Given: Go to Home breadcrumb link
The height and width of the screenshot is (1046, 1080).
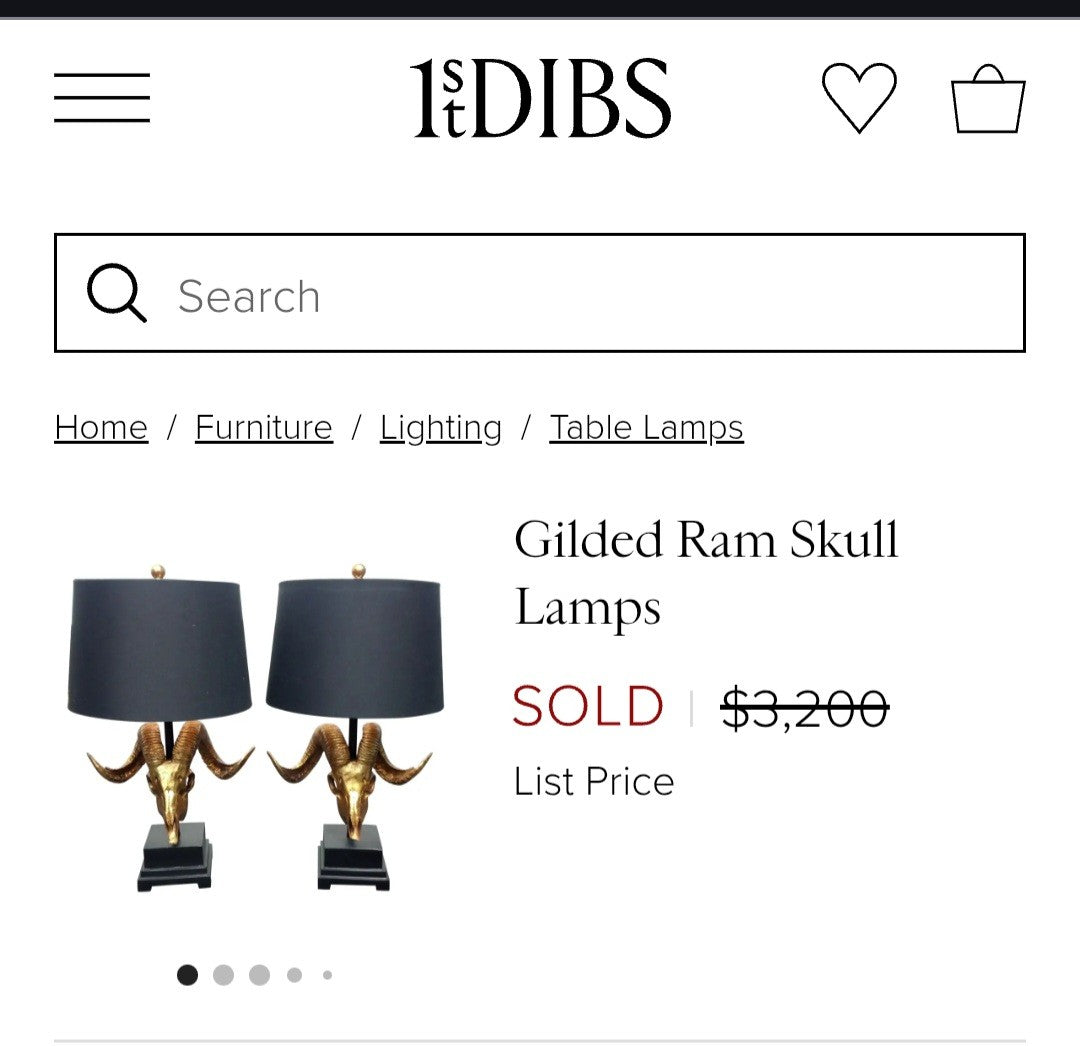Looking at the screenshot, I should (101, 428).
